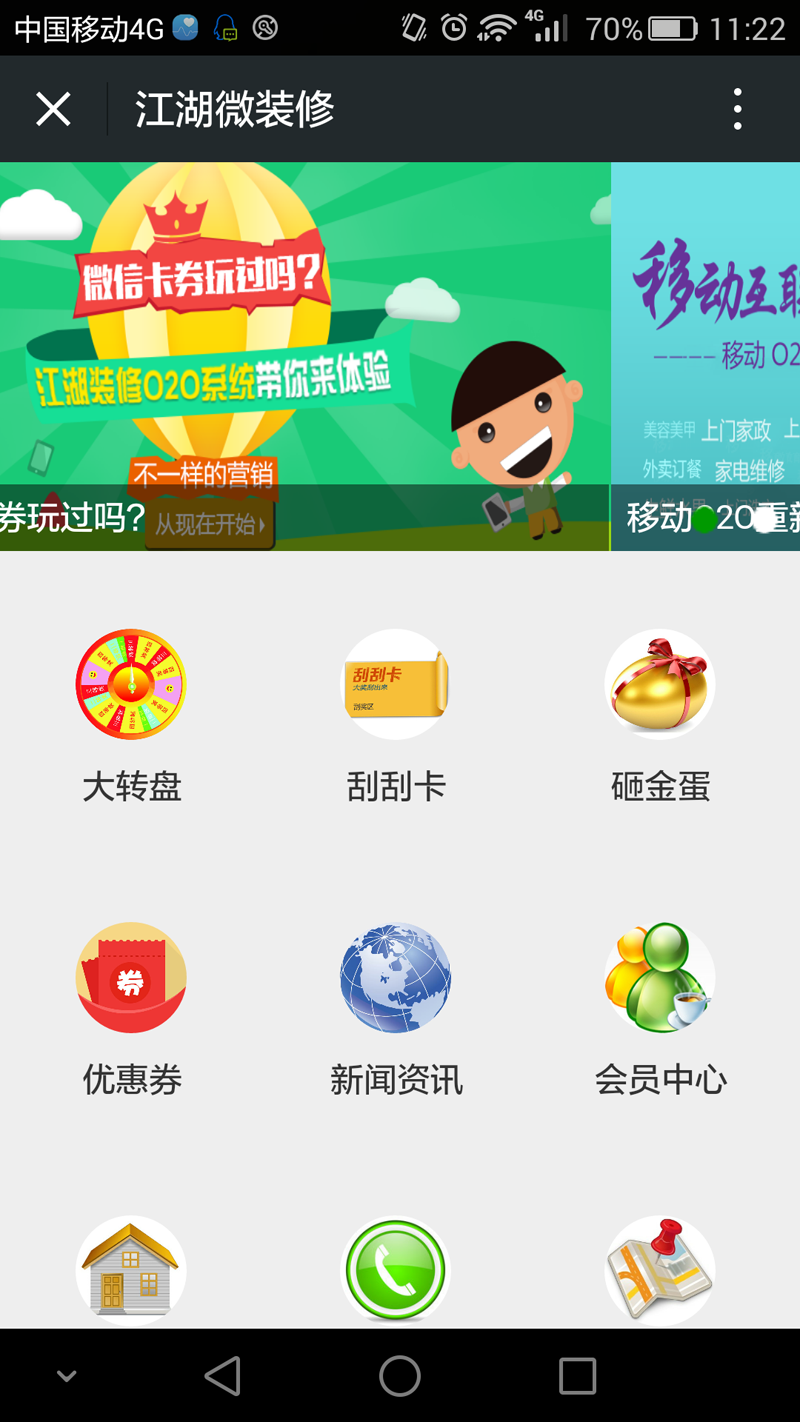Open the map with red pin icon
This screenshot has height=1422, width=800.
[659, 1270]
